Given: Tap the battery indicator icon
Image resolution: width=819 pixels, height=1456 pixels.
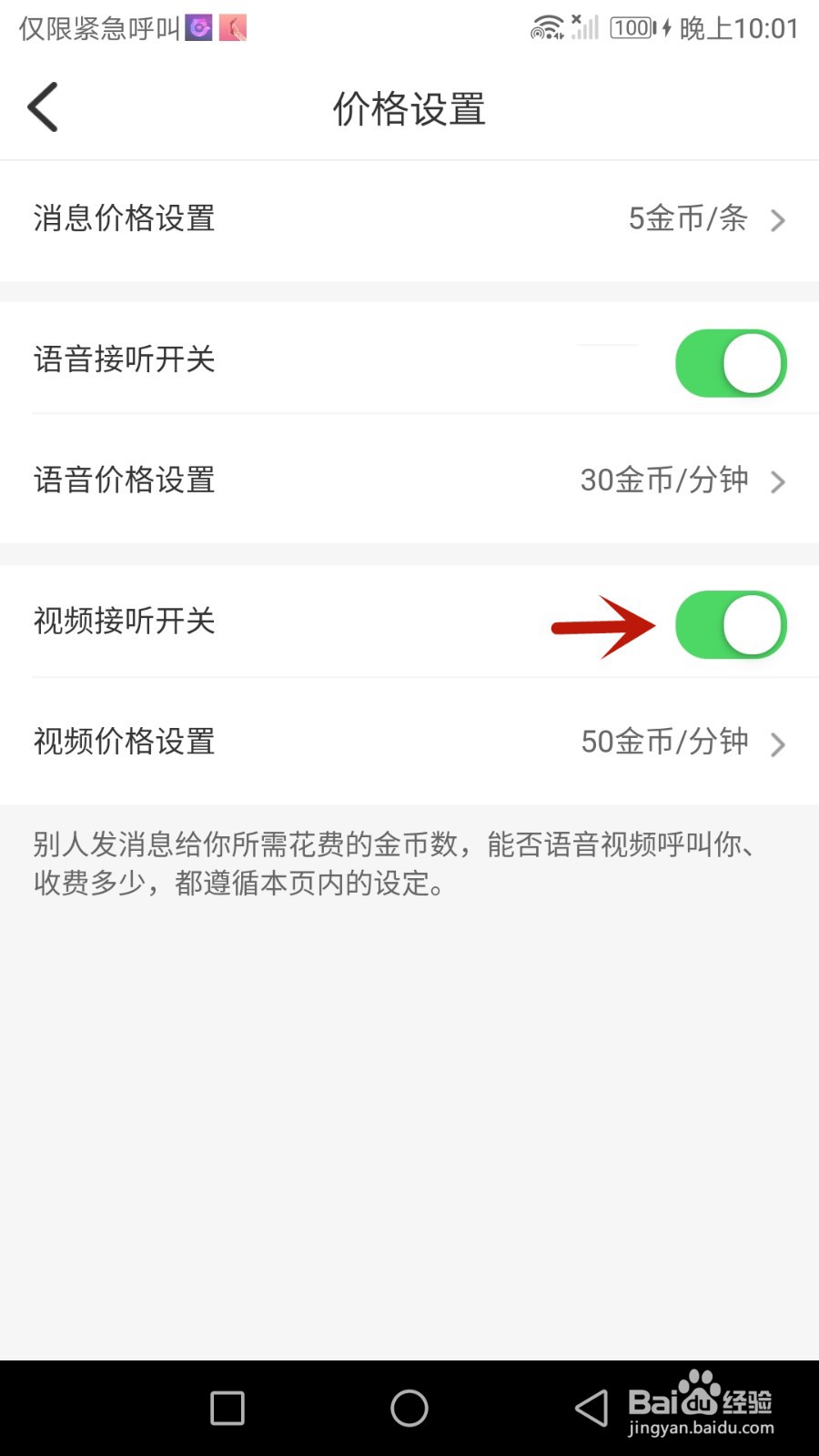Looking at the screenshot, I should tap(632, 27).
